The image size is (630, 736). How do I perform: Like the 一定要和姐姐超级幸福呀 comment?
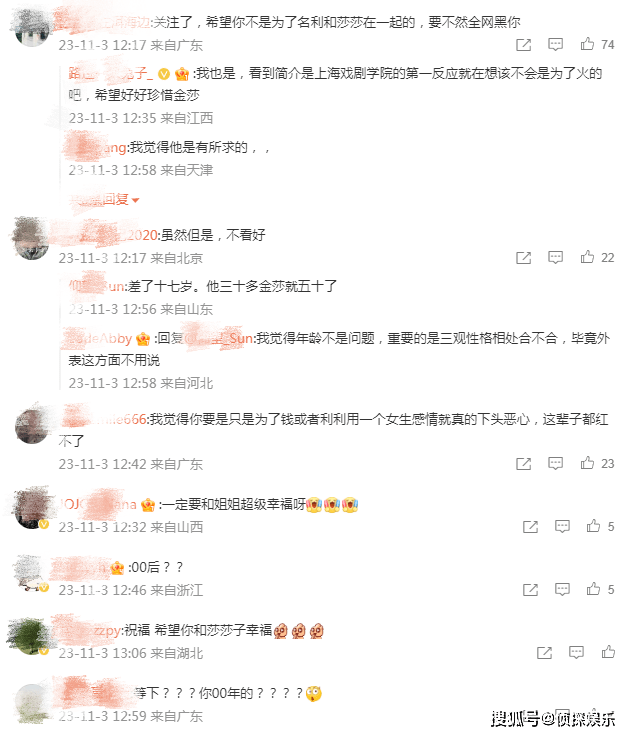pos(593,526)
